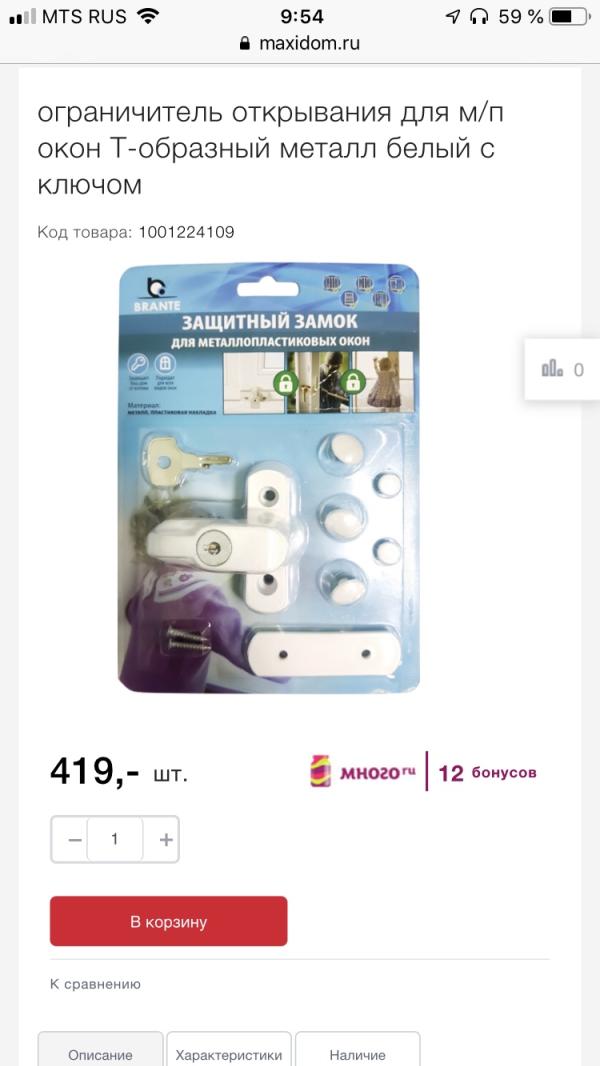Viewport: 600px width, 1066px height.
Task: Increase quantity with the plus button
Action: (166, 840)
